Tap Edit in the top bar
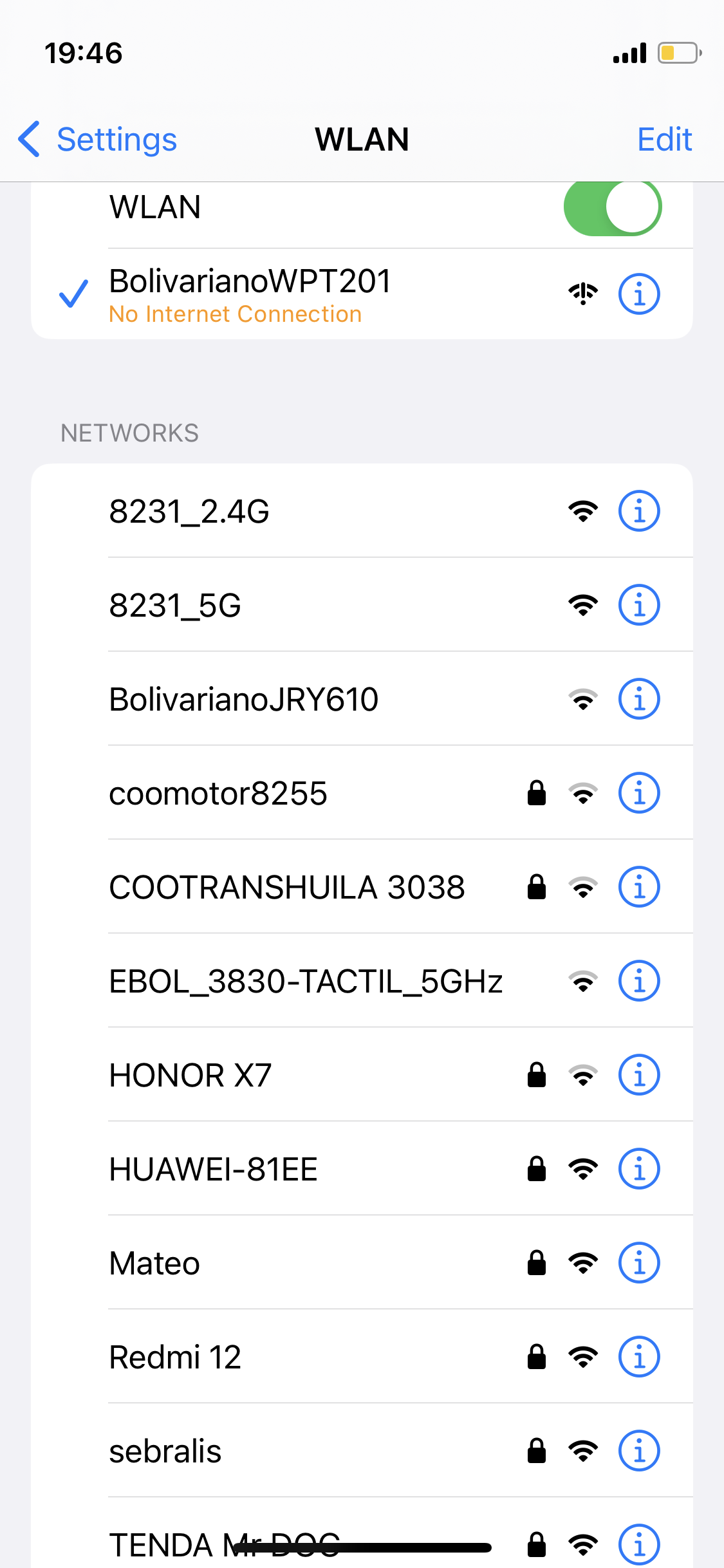 click(664, 139)
